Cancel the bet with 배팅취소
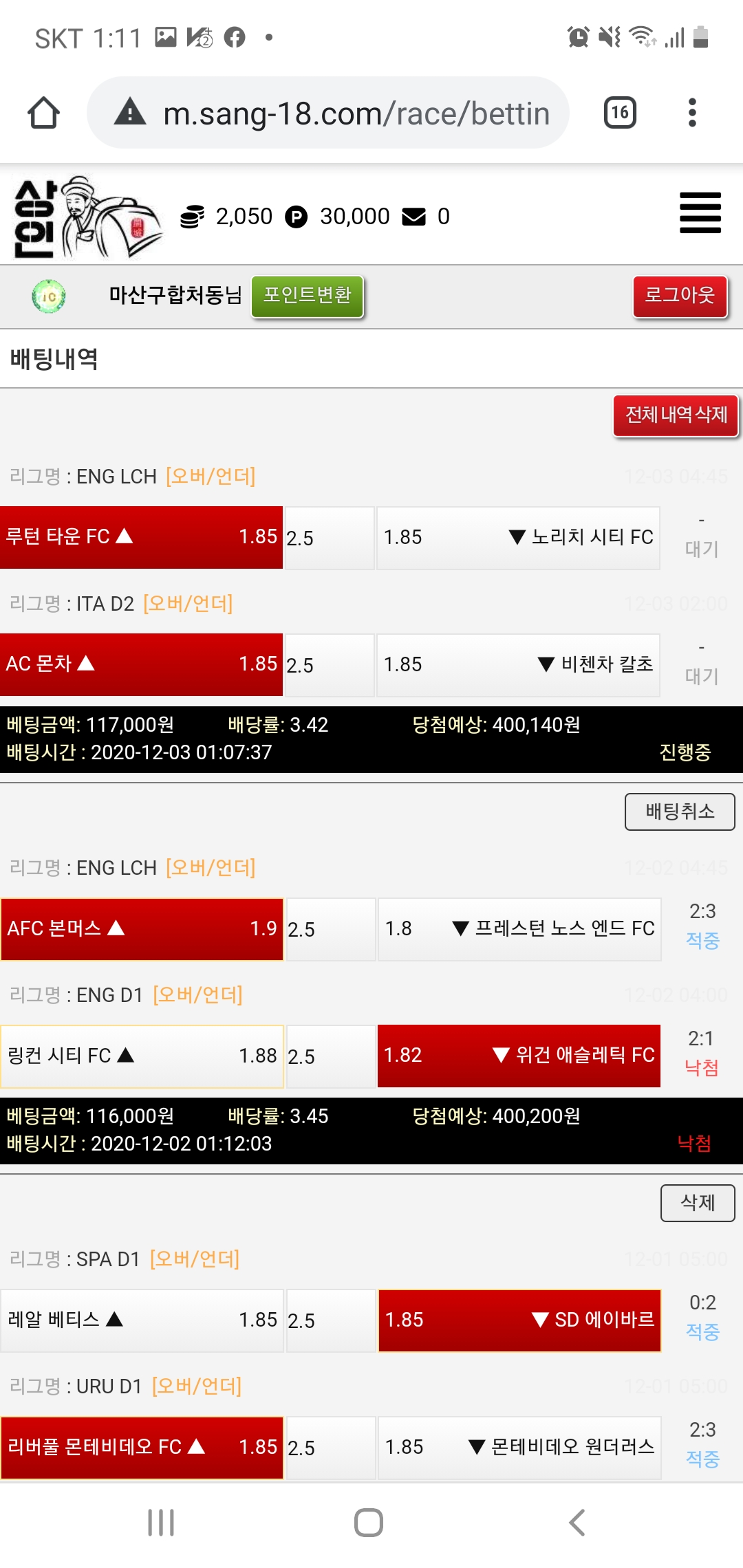 tap(680, 812)
